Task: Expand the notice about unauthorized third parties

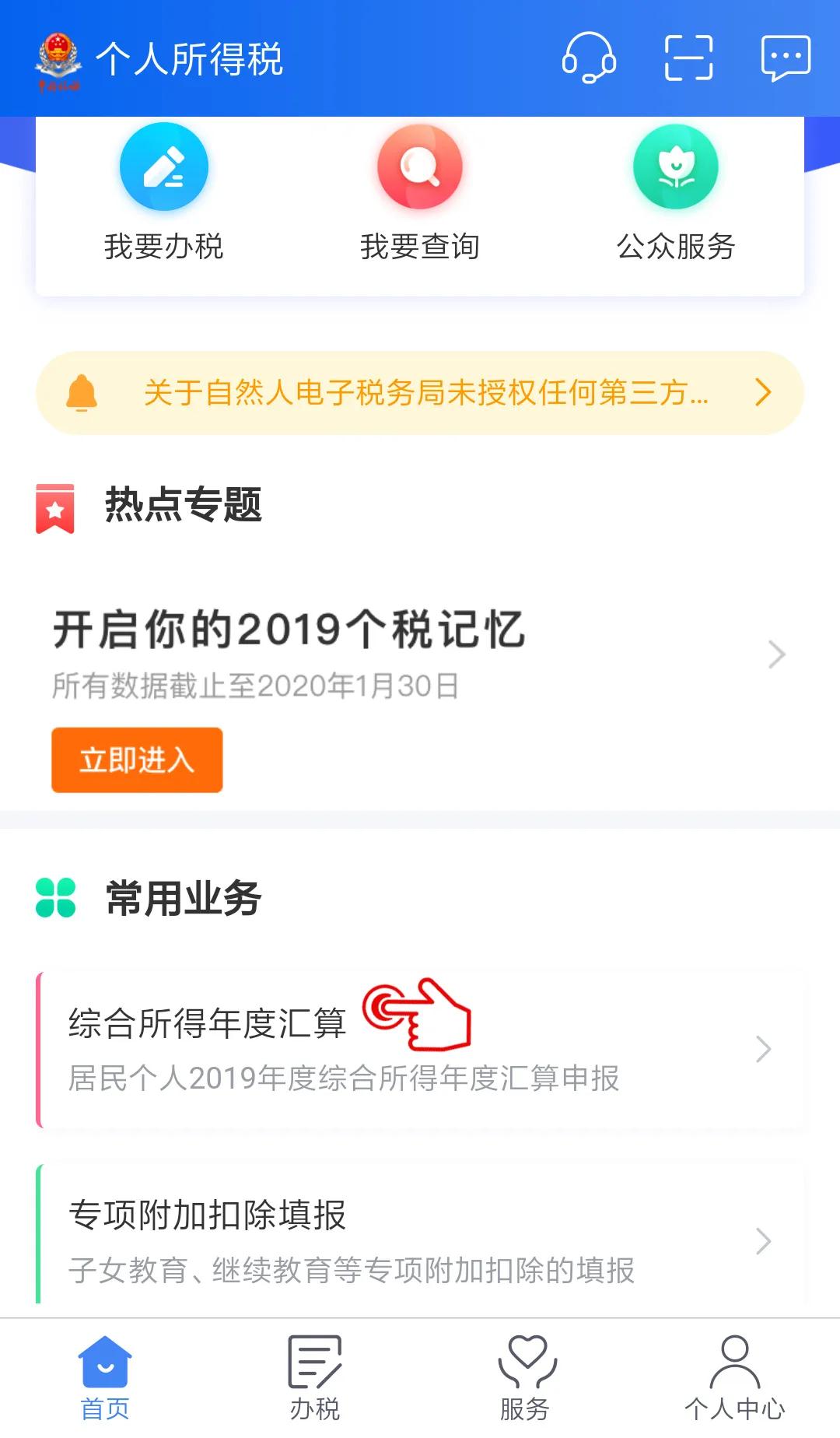Action: click(763, 395)
